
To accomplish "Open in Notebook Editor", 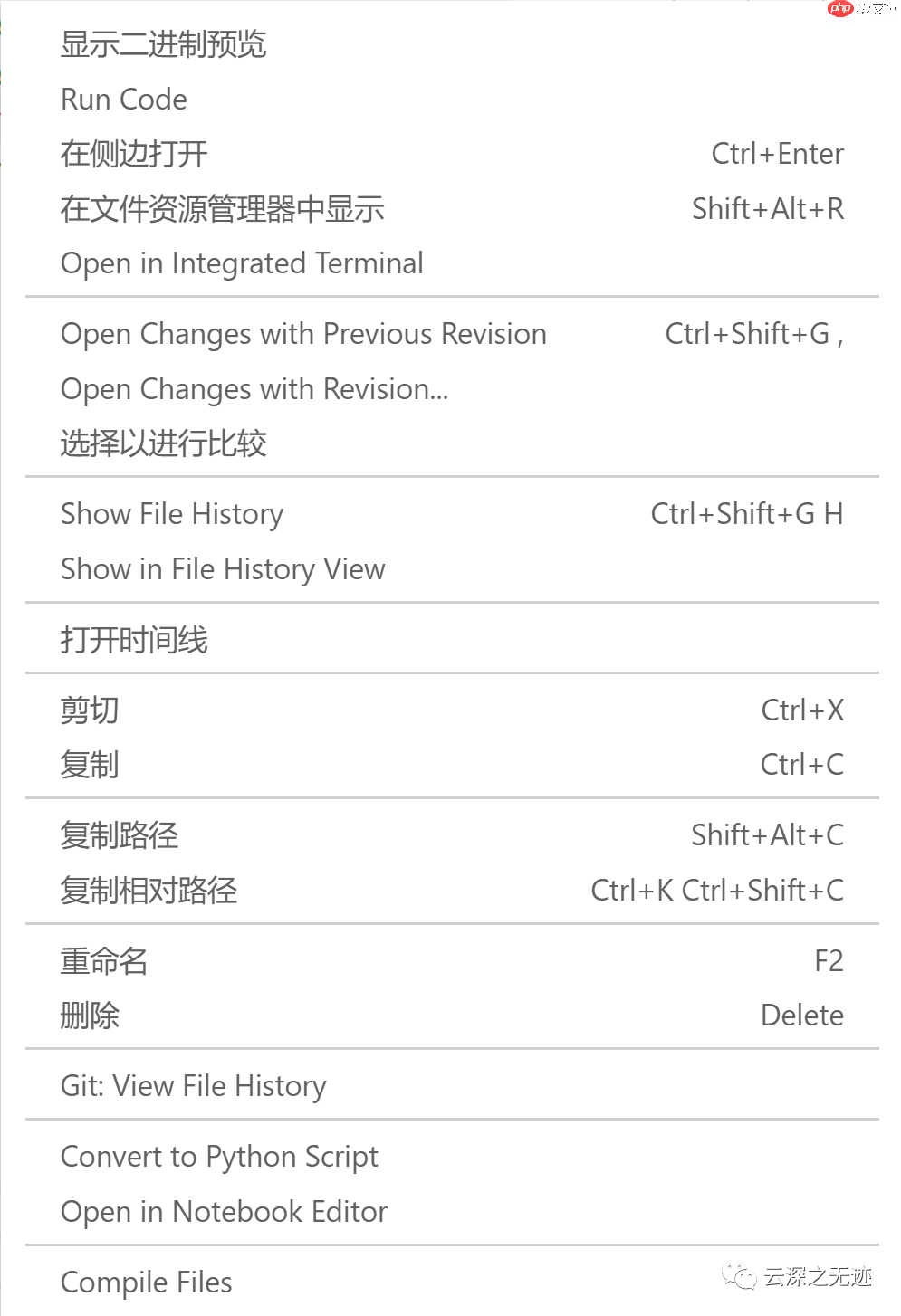I will 224,1212.
